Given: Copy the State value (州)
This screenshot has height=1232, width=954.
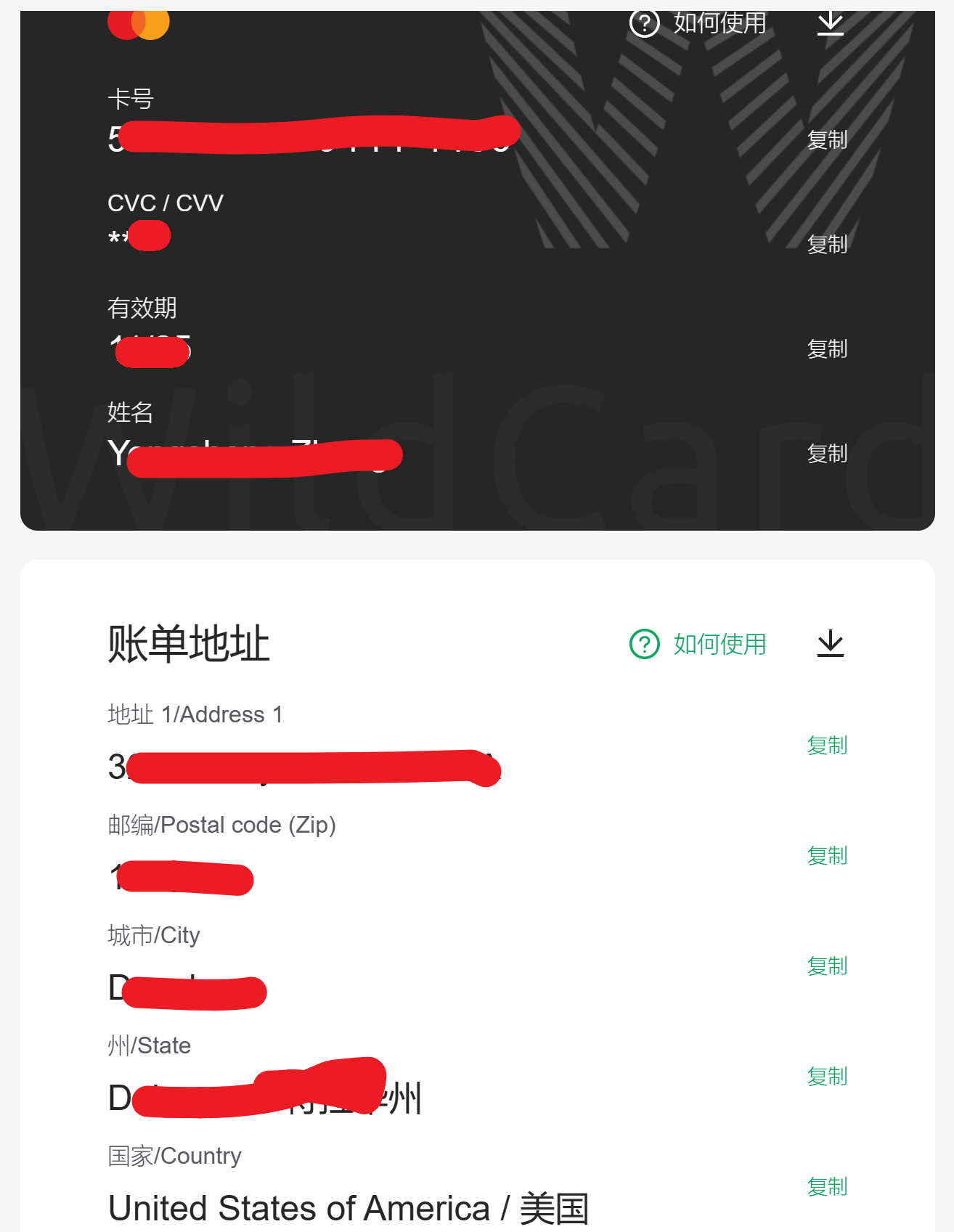Looking at the screenshot, I should [827, 1076].
